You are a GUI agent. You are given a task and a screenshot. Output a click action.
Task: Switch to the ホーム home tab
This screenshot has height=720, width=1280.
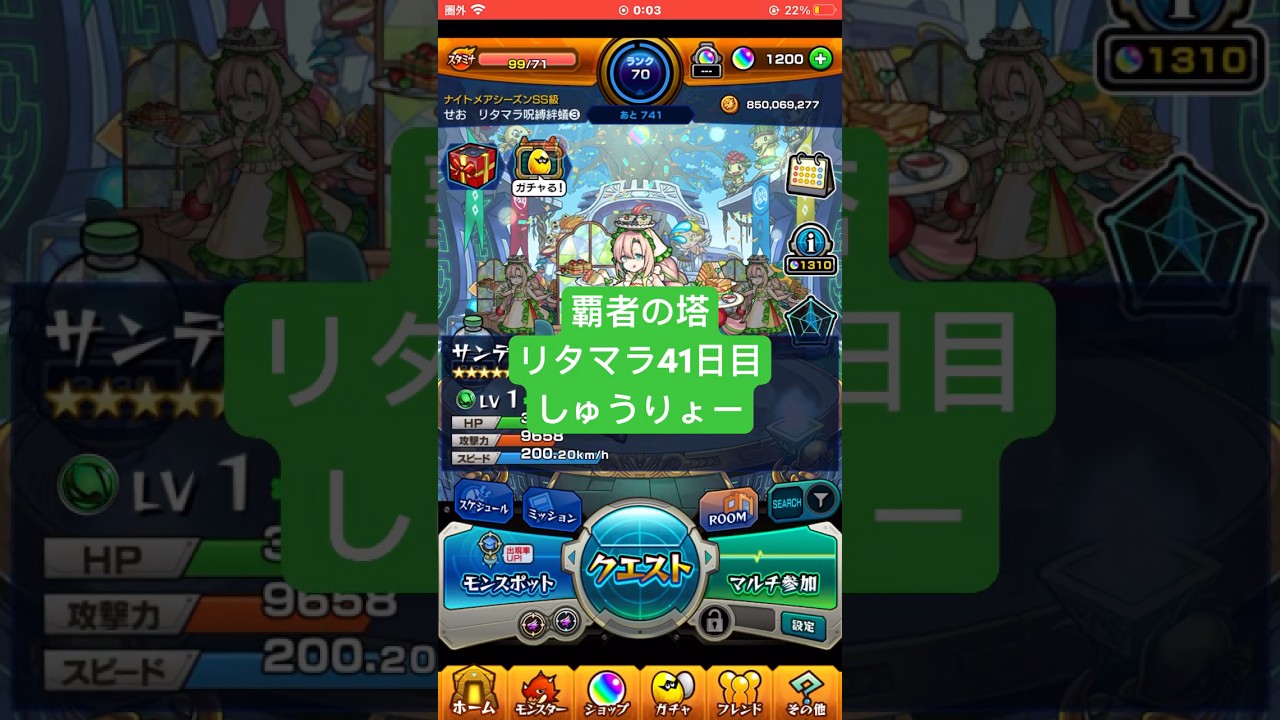pyautogui.click(x=473, y=693)
